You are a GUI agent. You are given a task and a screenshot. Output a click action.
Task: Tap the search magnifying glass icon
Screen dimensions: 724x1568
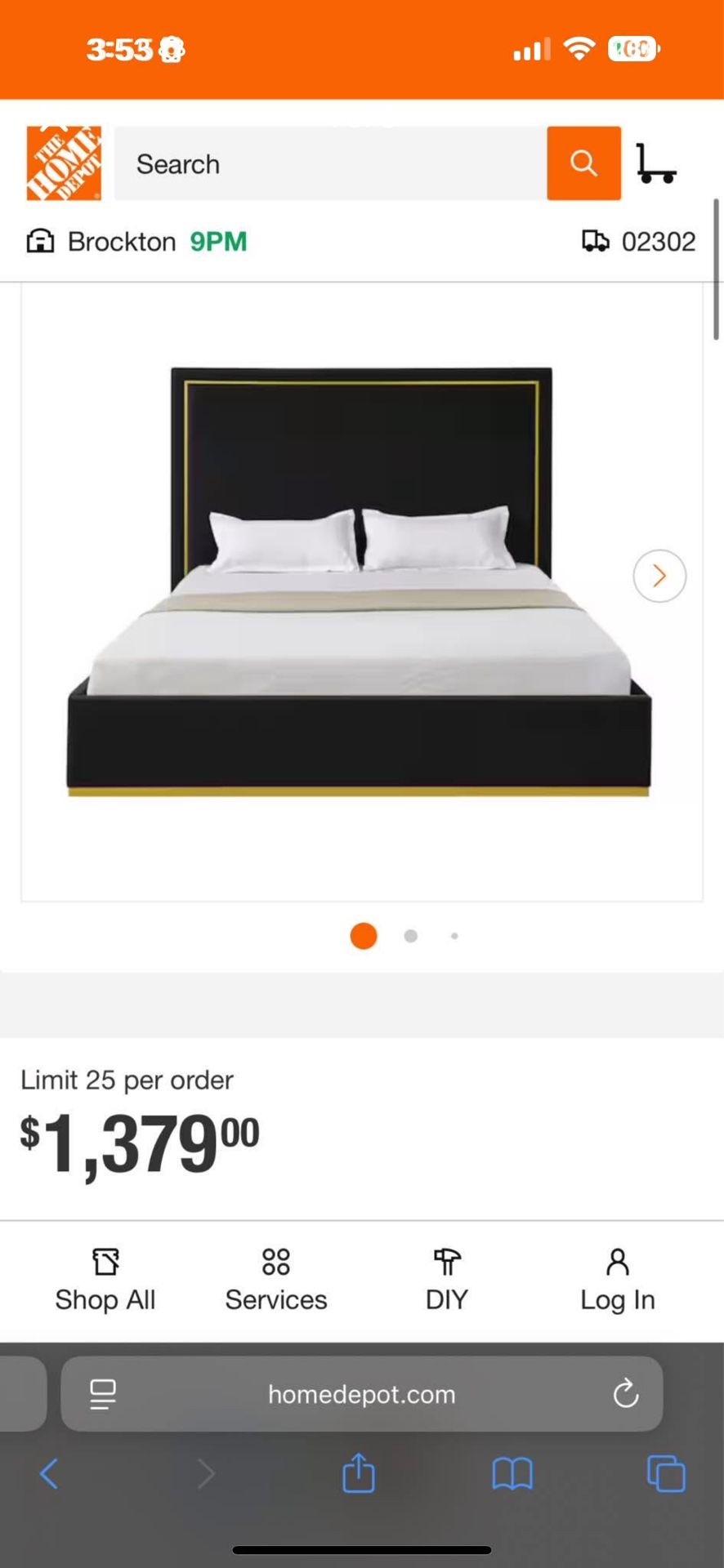tap(583, 163)
